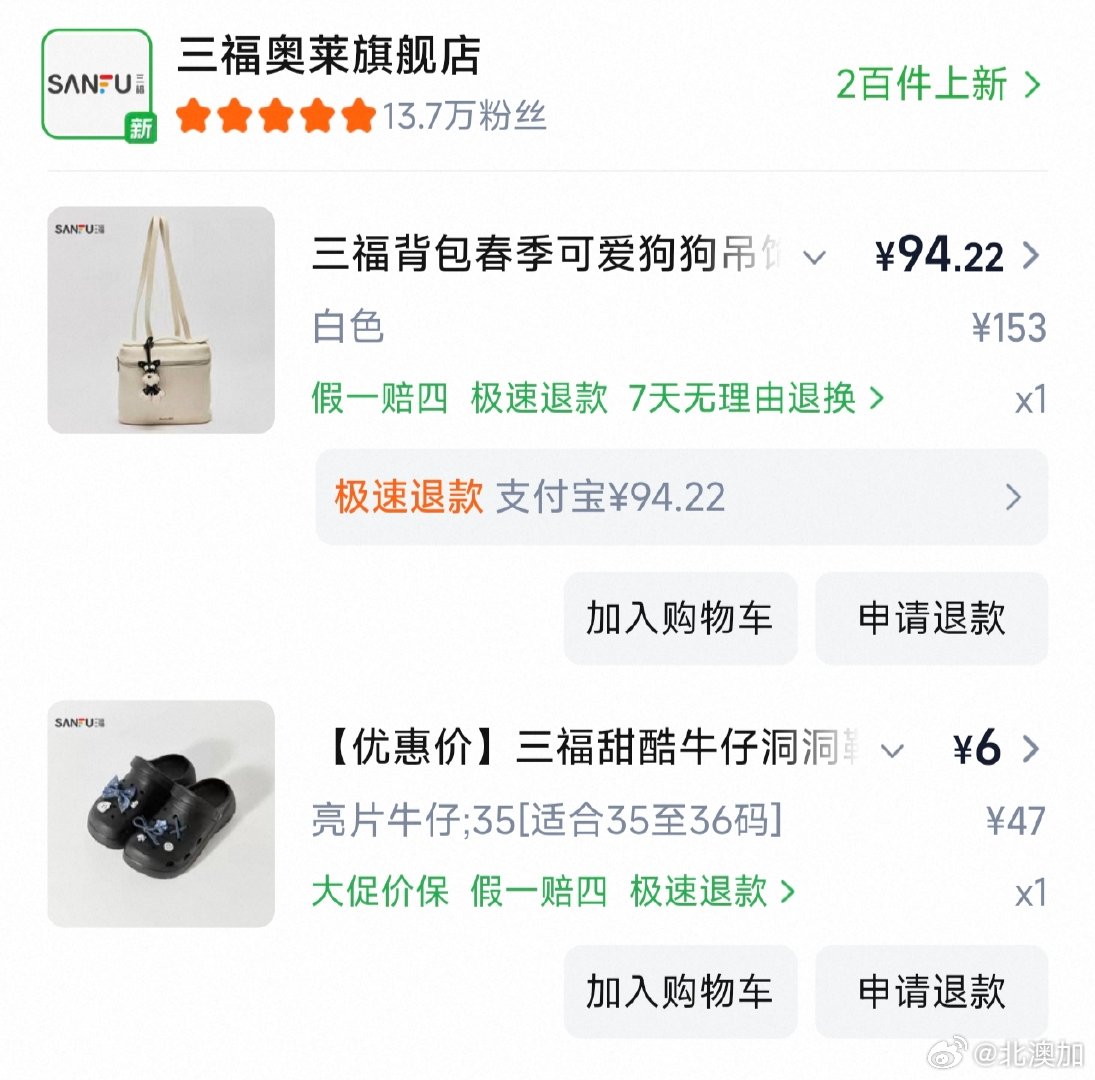Expand the backpack title dropdown arrow
The image size is (1095, 1080).
(815, 258)
